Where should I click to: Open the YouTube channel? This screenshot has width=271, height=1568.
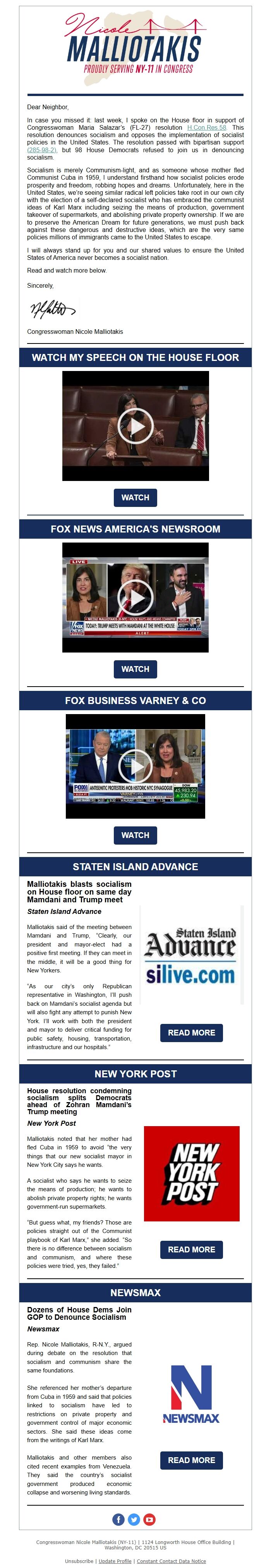(x=149, y=1519)
